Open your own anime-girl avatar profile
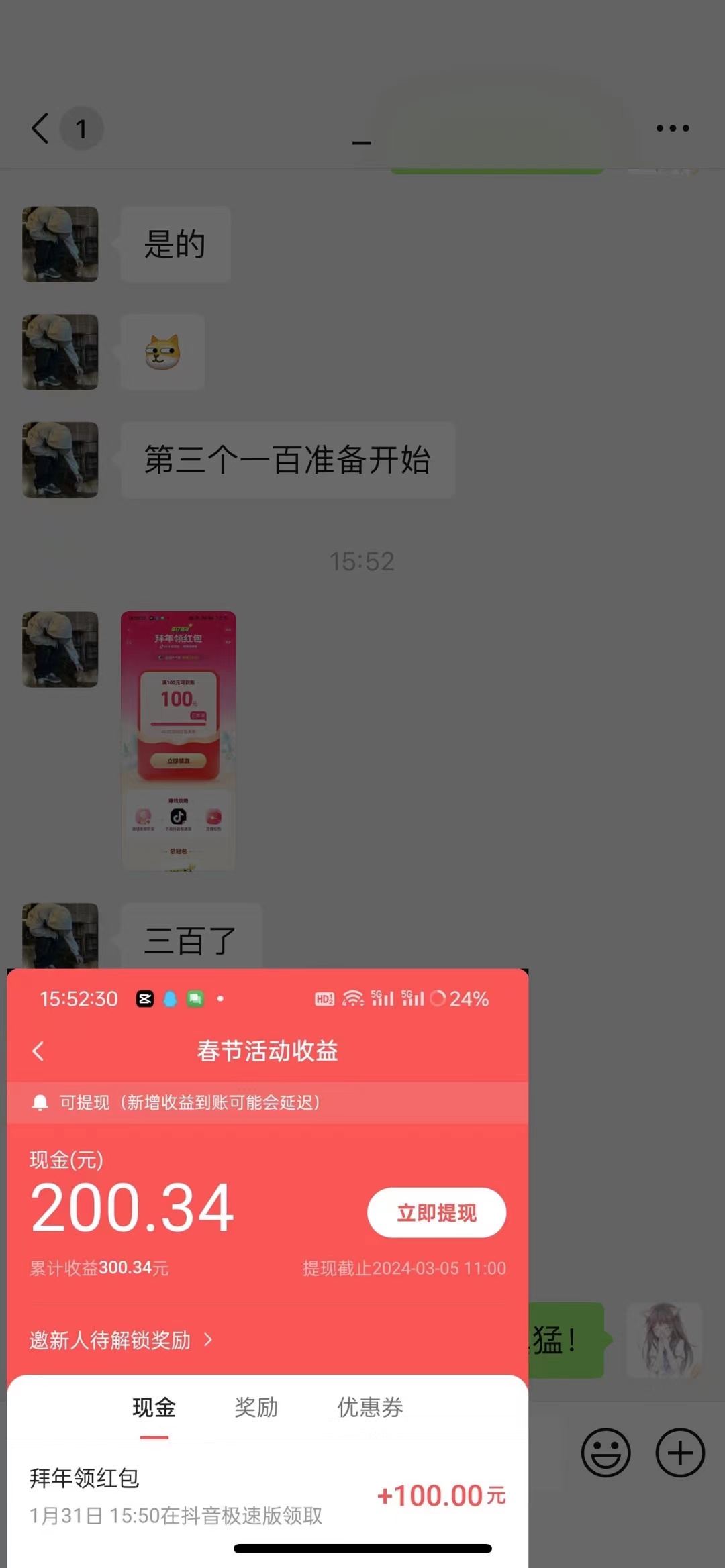725x1568 pixels. click(x=664, y=1340)
